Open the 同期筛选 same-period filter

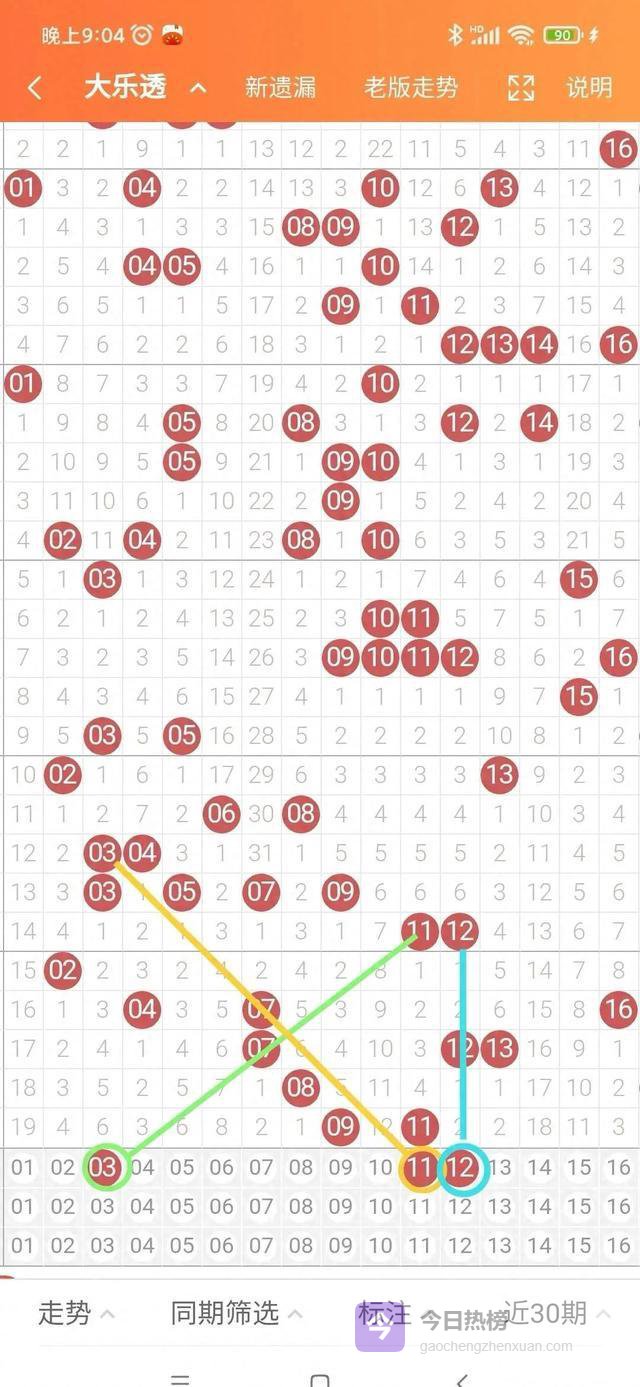pos(236,1313)
